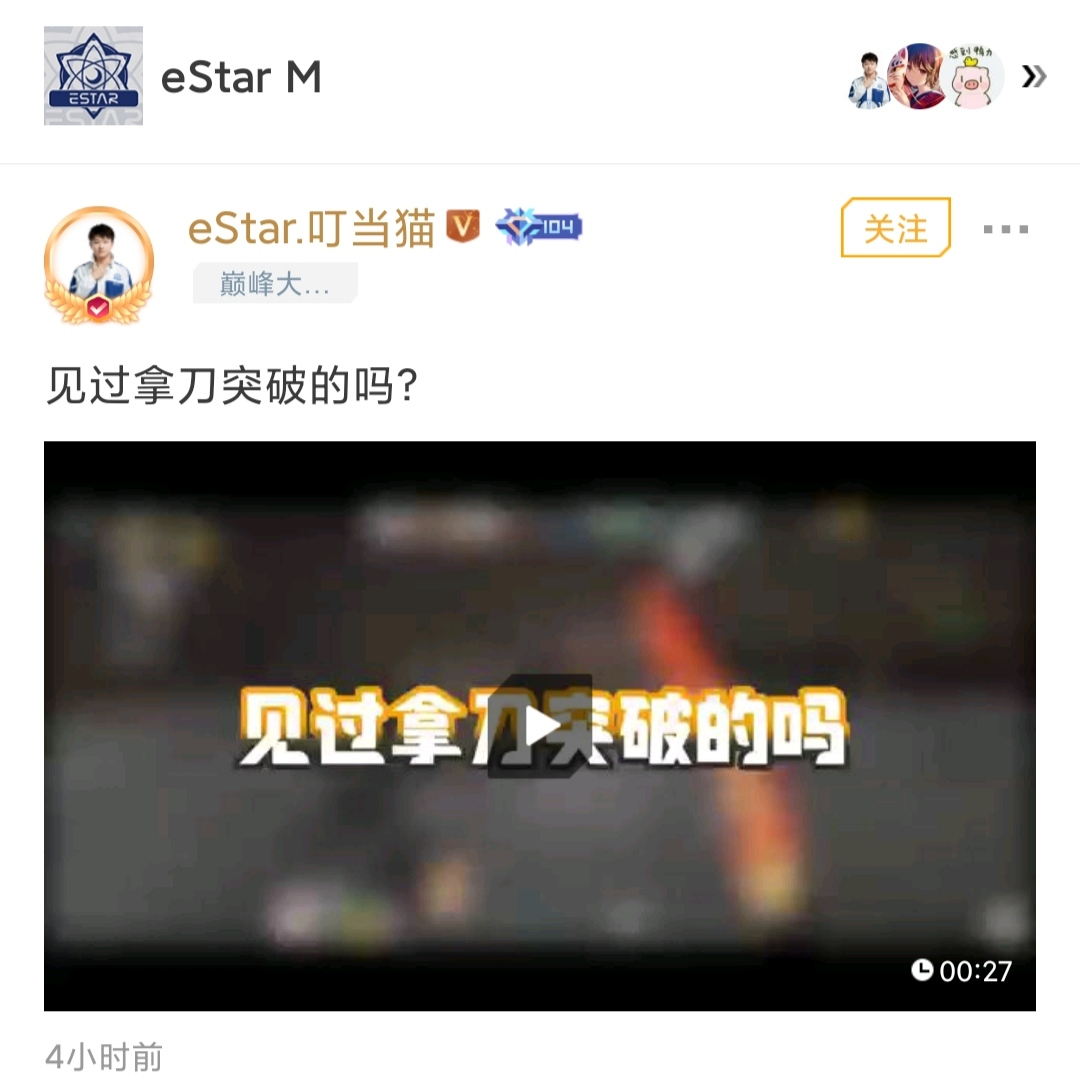
Task: Tap the 关注 follow button
Action: coord(895,228)
